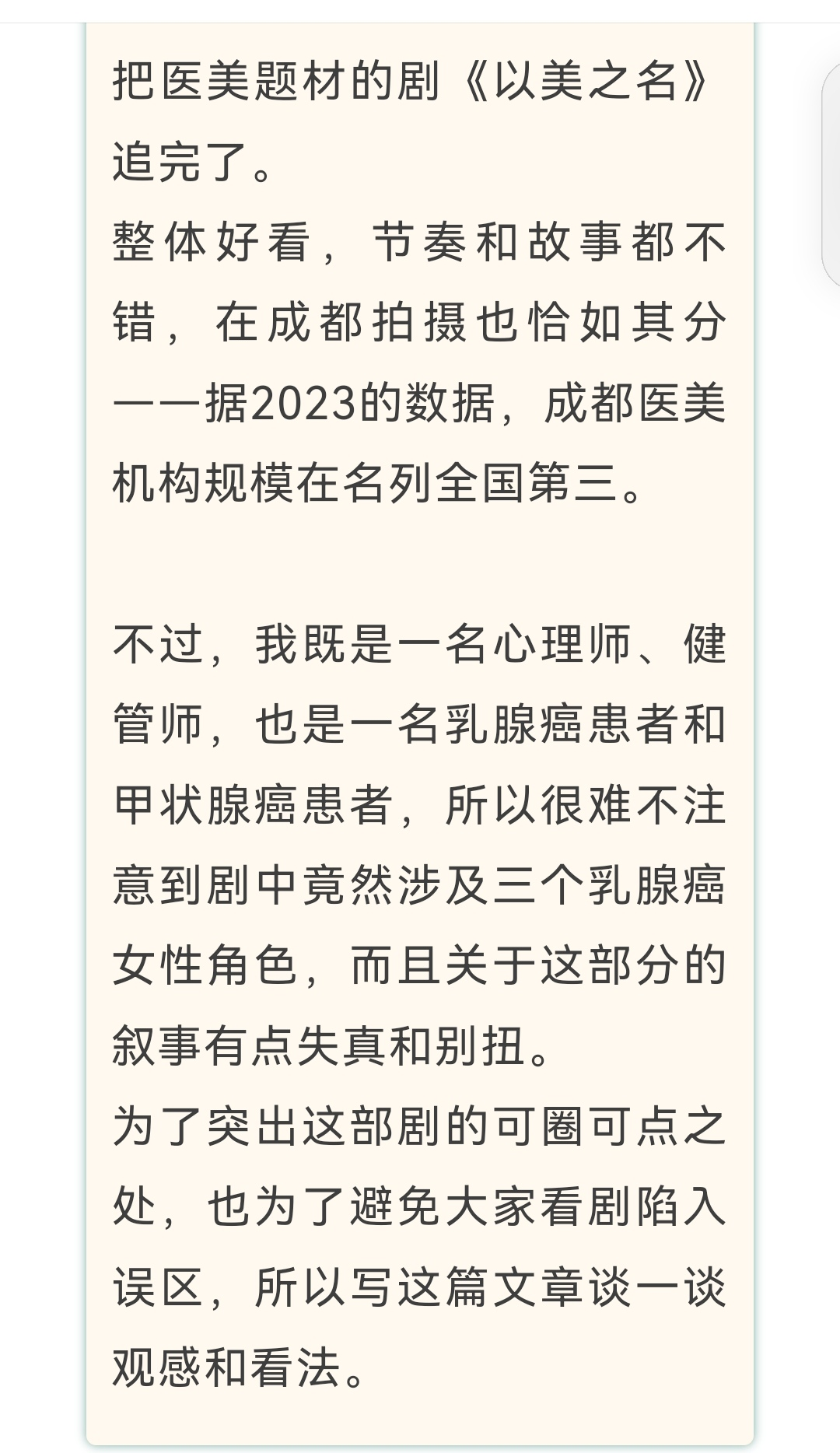This screenshot has height=1453, width=840.
Task: Open the floating sidebar handle on the right edge
Action: (x=831, y=177)
